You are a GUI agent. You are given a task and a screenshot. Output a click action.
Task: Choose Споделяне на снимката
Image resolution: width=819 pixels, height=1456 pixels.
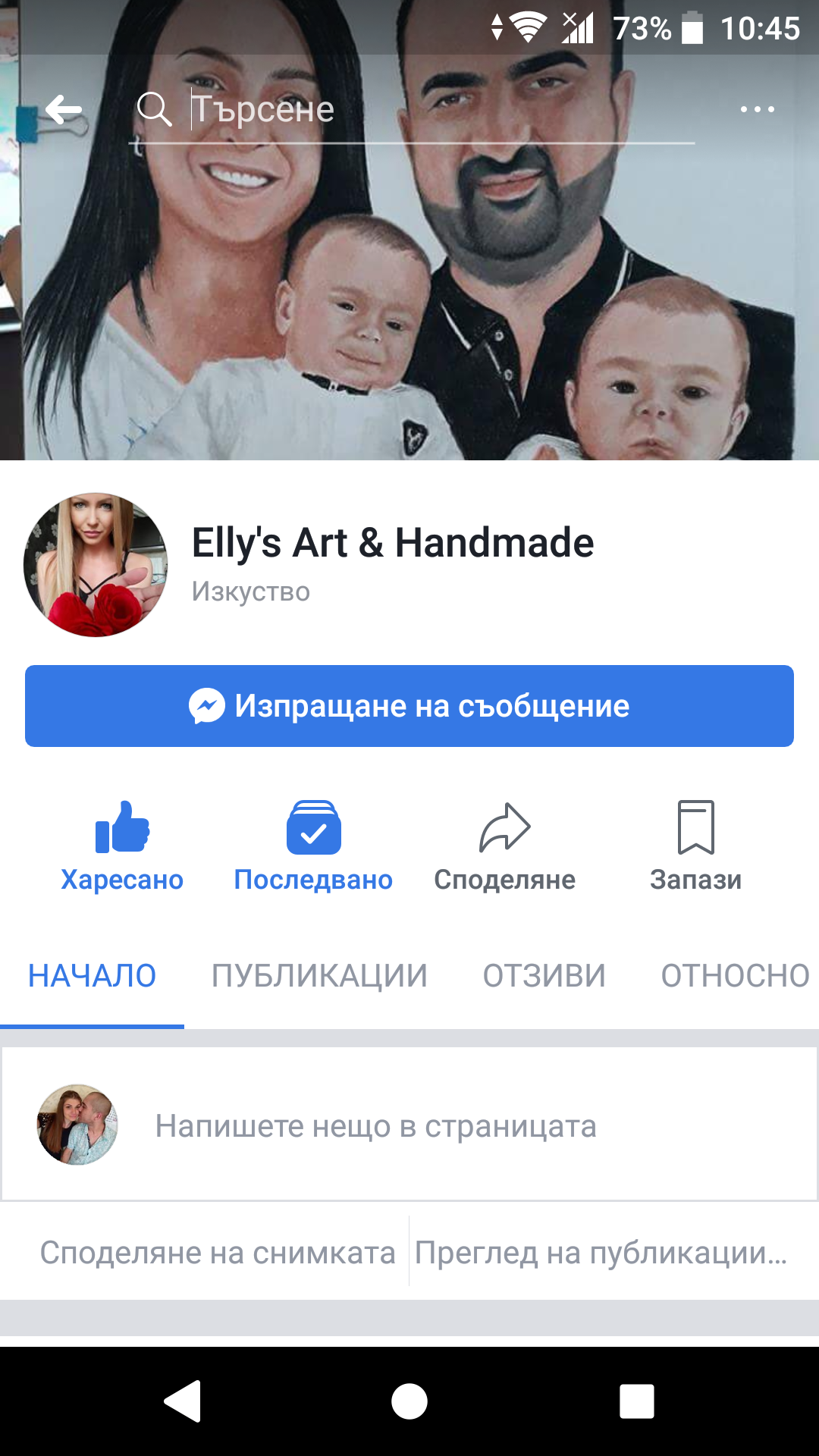(218, 1253)
